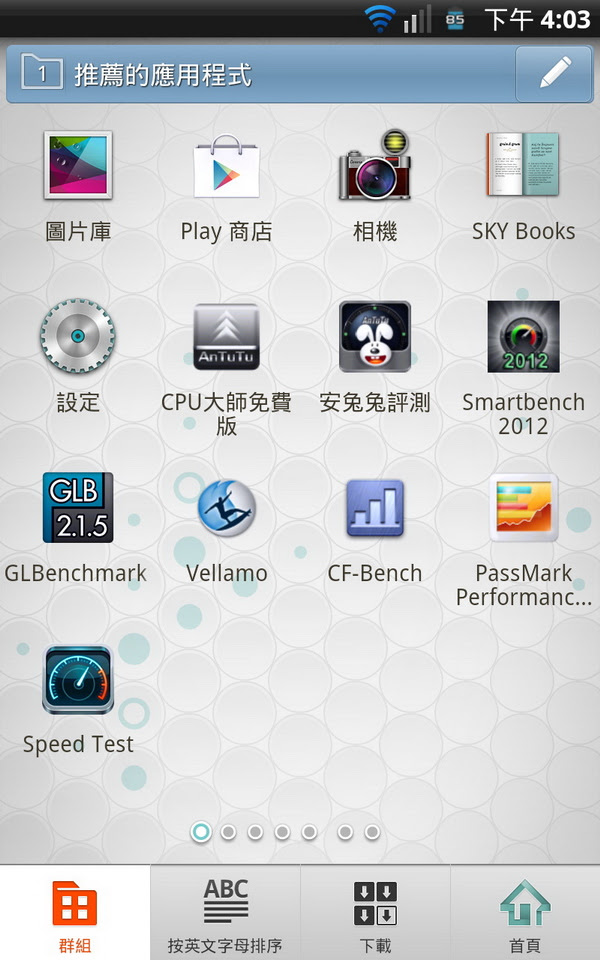
Task: Open GLBenchmark app
Action: click(x=78, y=508)
